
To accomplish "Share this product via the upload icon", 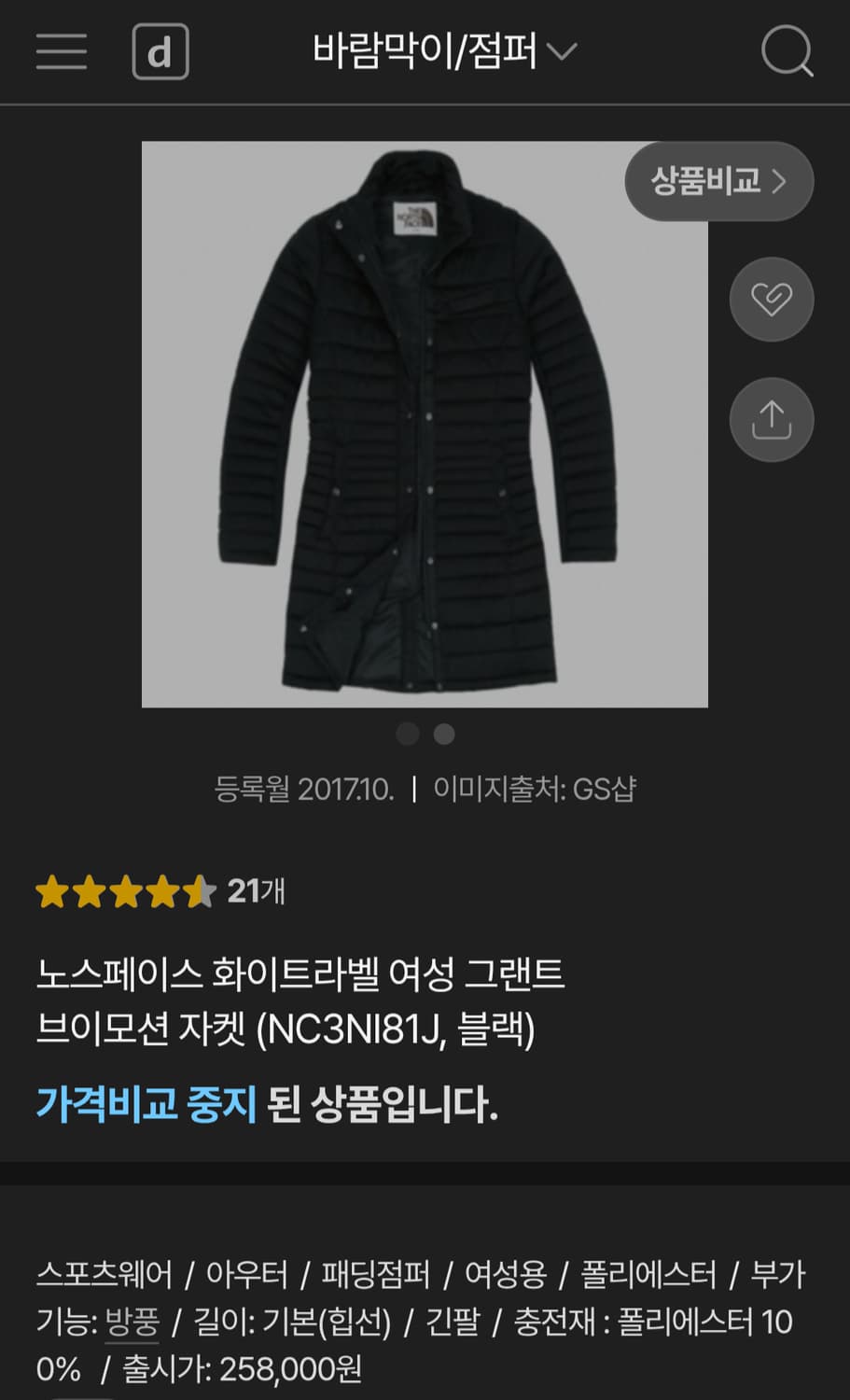I will click(772, 419).
